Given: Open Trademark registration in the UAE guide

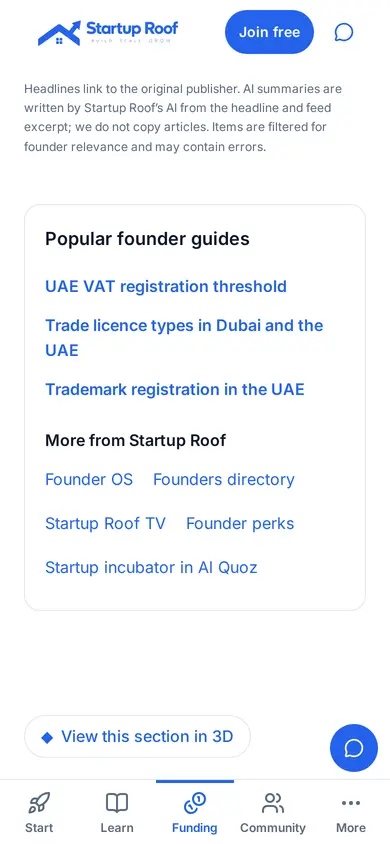Looking at the screenshot, I should pos(175,389).
